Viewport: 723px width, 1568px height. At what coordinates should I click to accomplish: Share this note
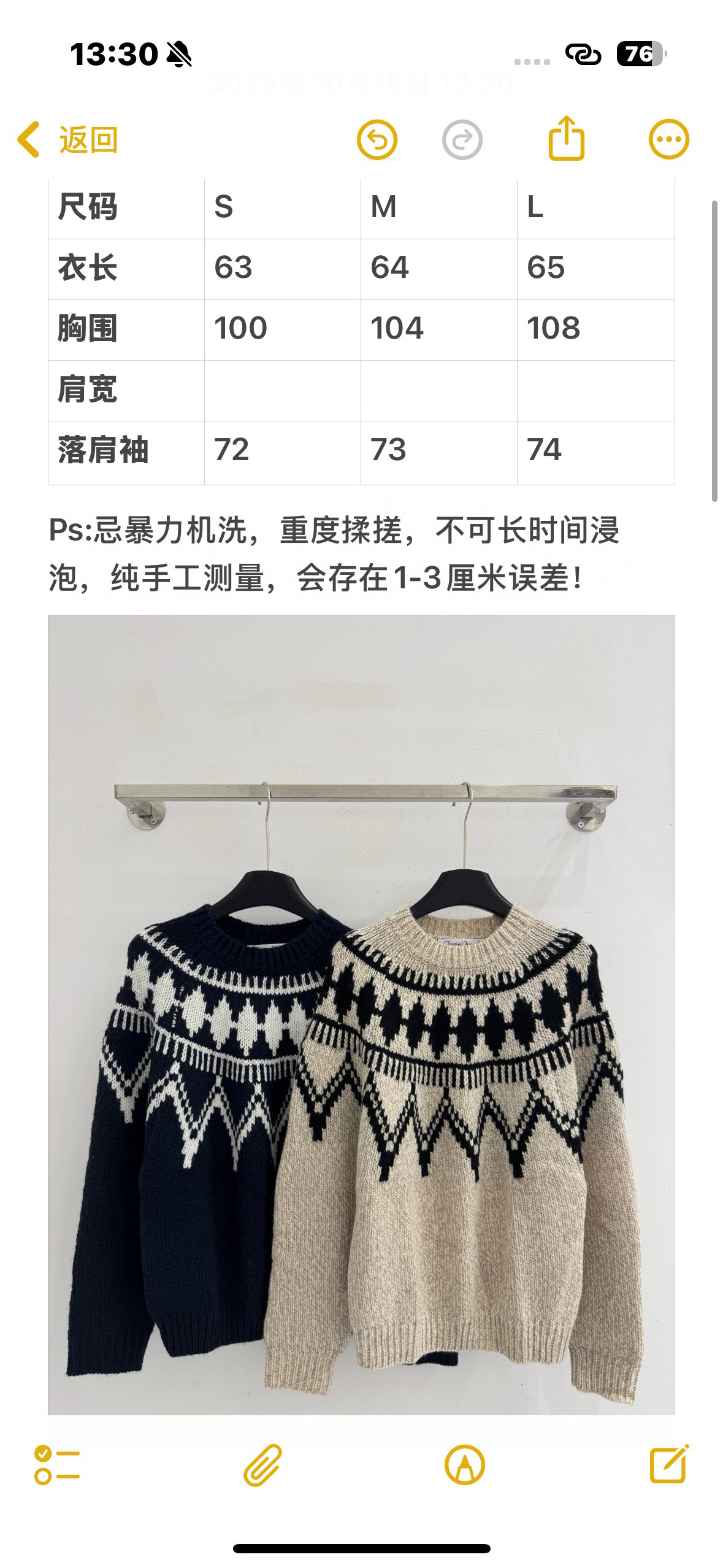(566, 138)
